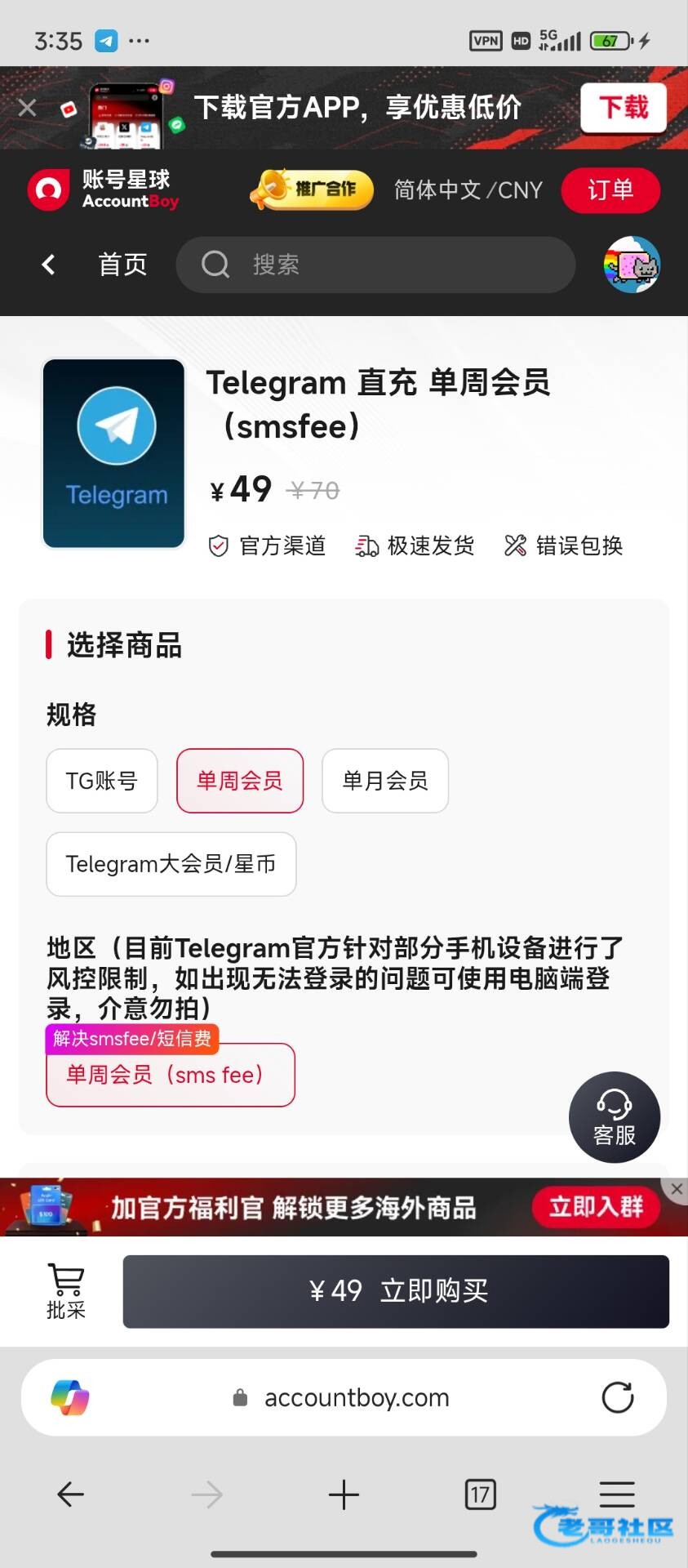Screen dimensions: 688x1568
Task: Tap the 搜索 search field
Action: coord(375,265)
